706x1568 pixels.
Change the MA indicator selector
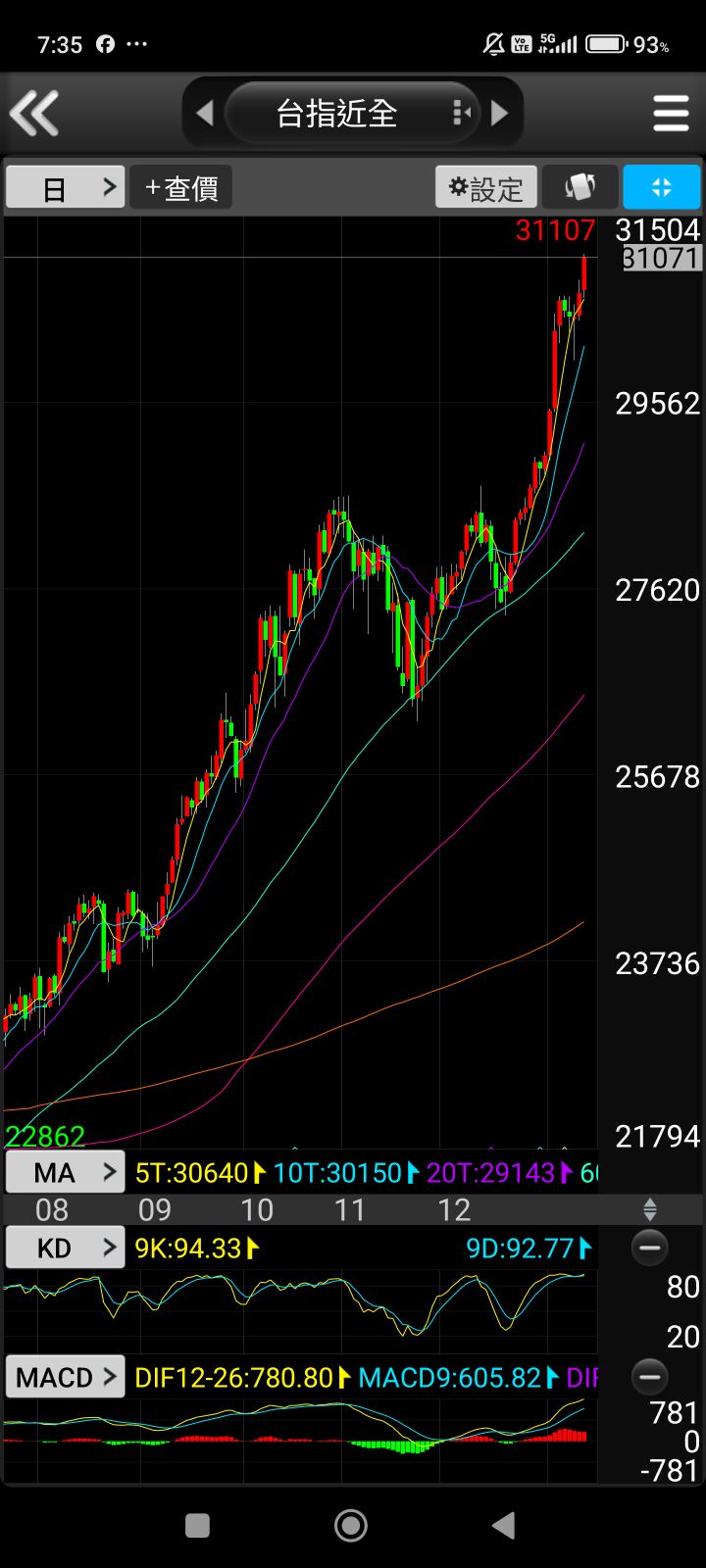coord(66,1172)
